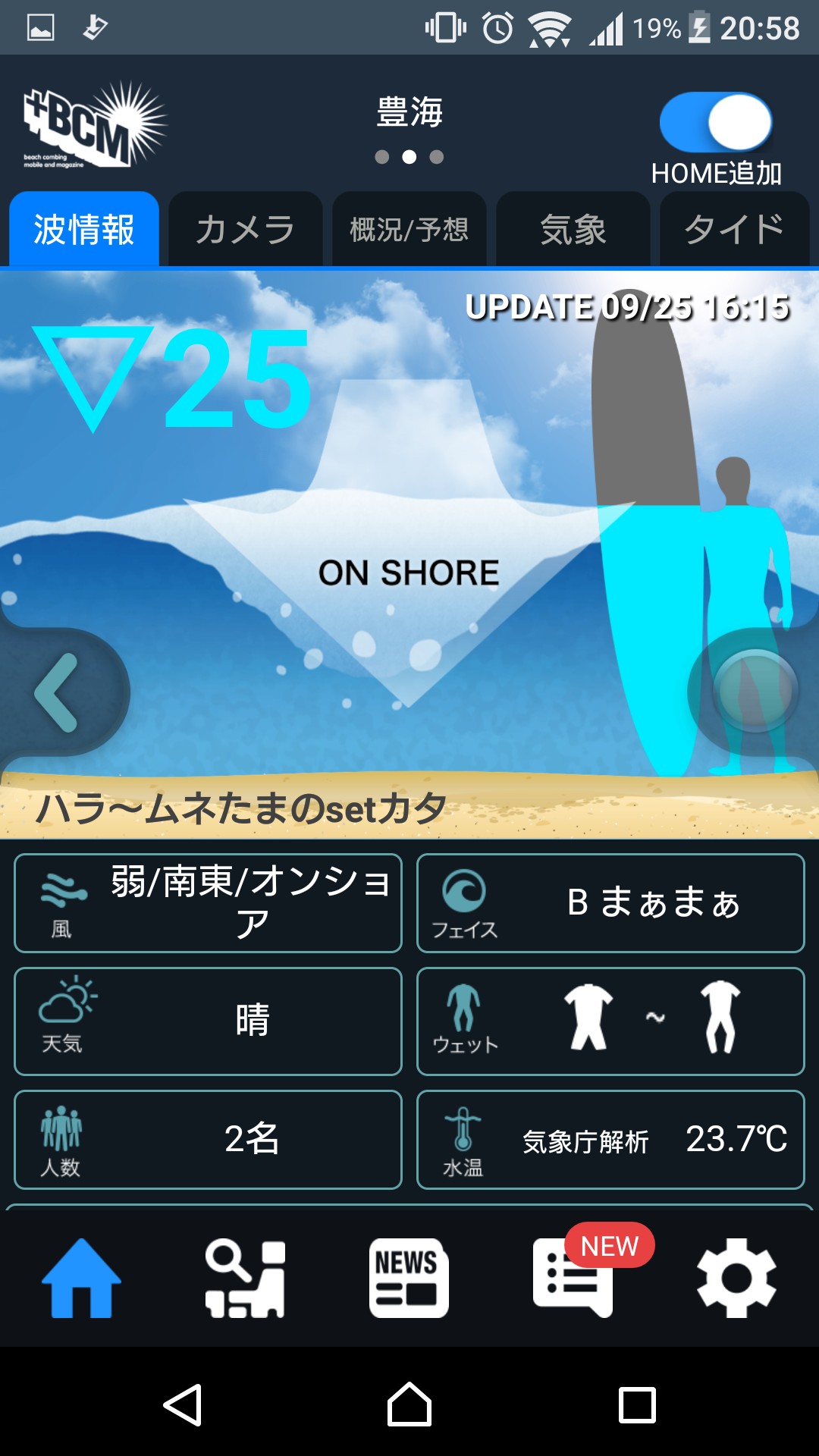
Task: Select the 波情報 tab
Action: [x=83, y=229]
